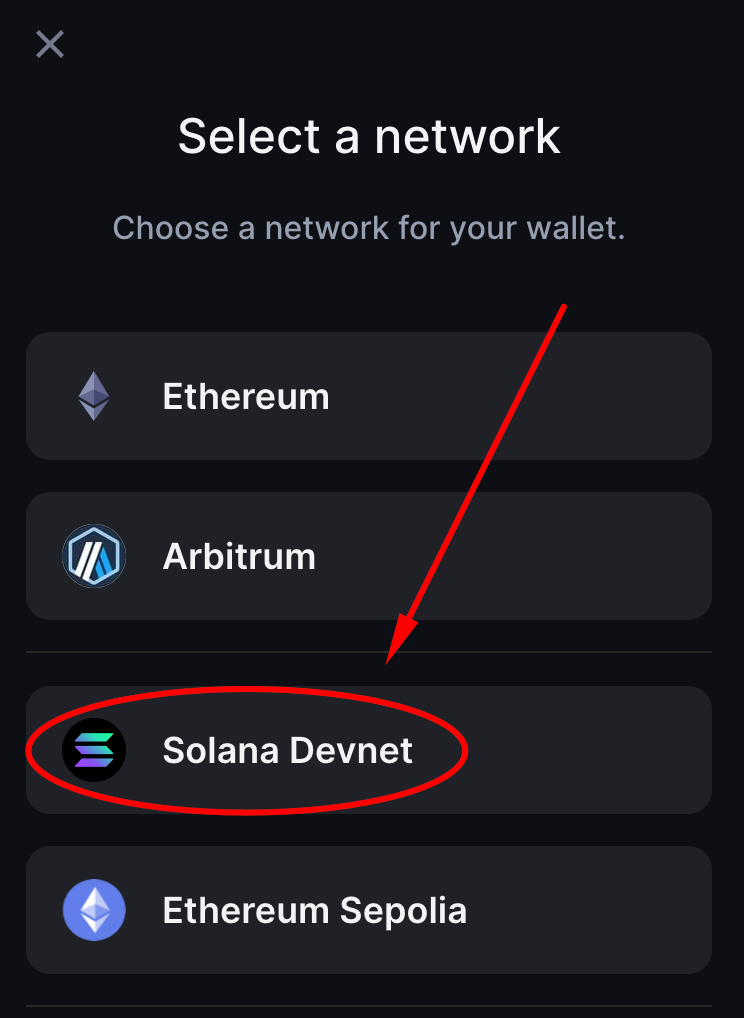744x1018 pixels.
Task: Choose Arbitrum as the wallet network
Action: pyautogui.click(x=368, y=556)
